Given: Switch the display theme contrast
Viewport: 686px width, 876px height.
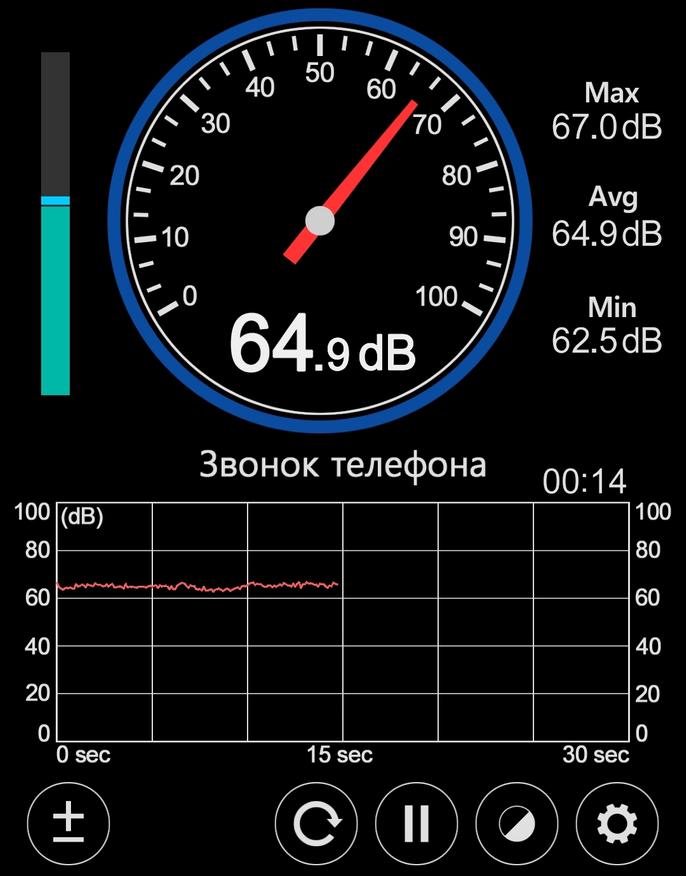Looking at the screenshot, I should pyautogui.click(x=517, y=823).
